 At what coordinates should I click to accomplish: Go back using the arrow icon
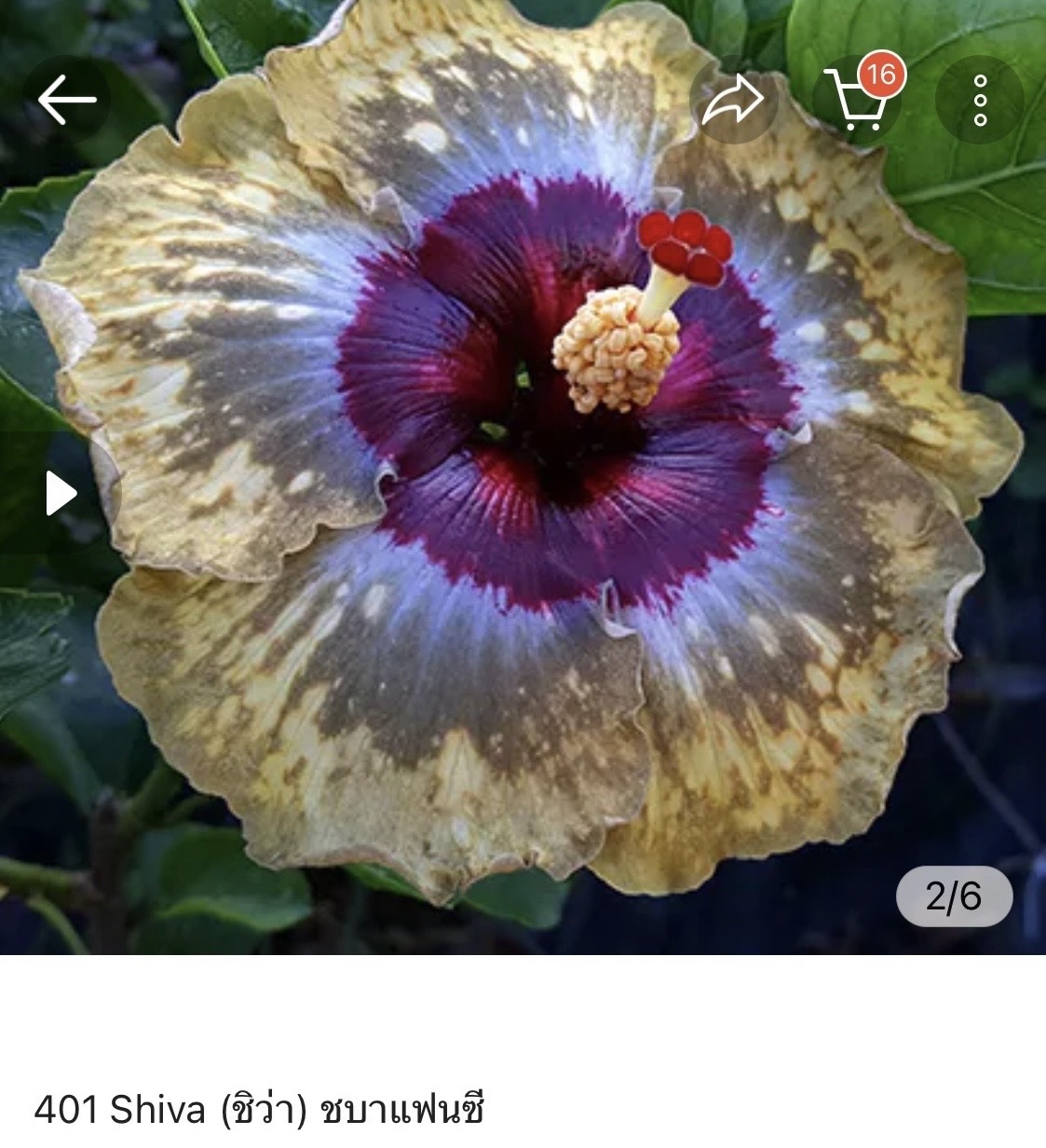pos(67,100)
